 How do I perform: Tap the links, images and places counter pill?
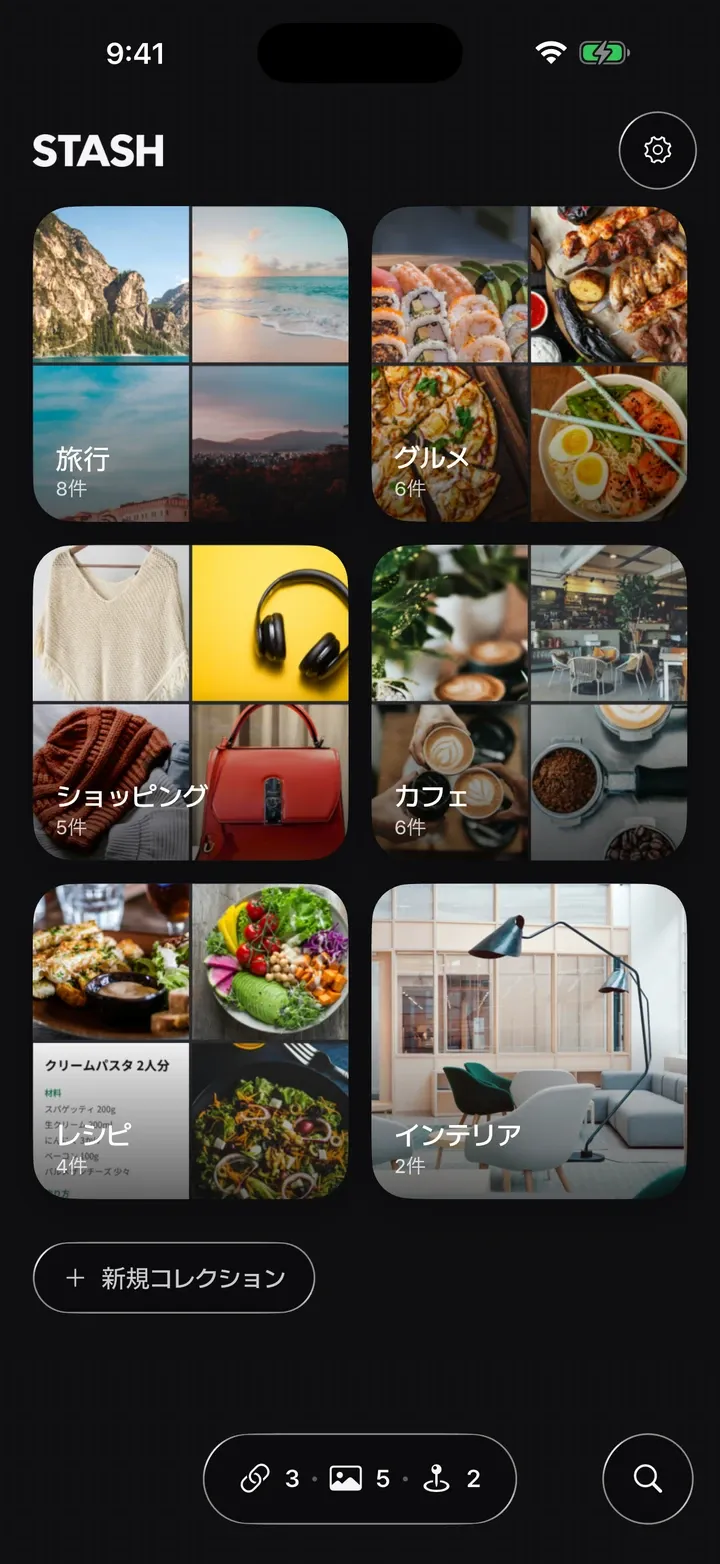pos(360,1479)
